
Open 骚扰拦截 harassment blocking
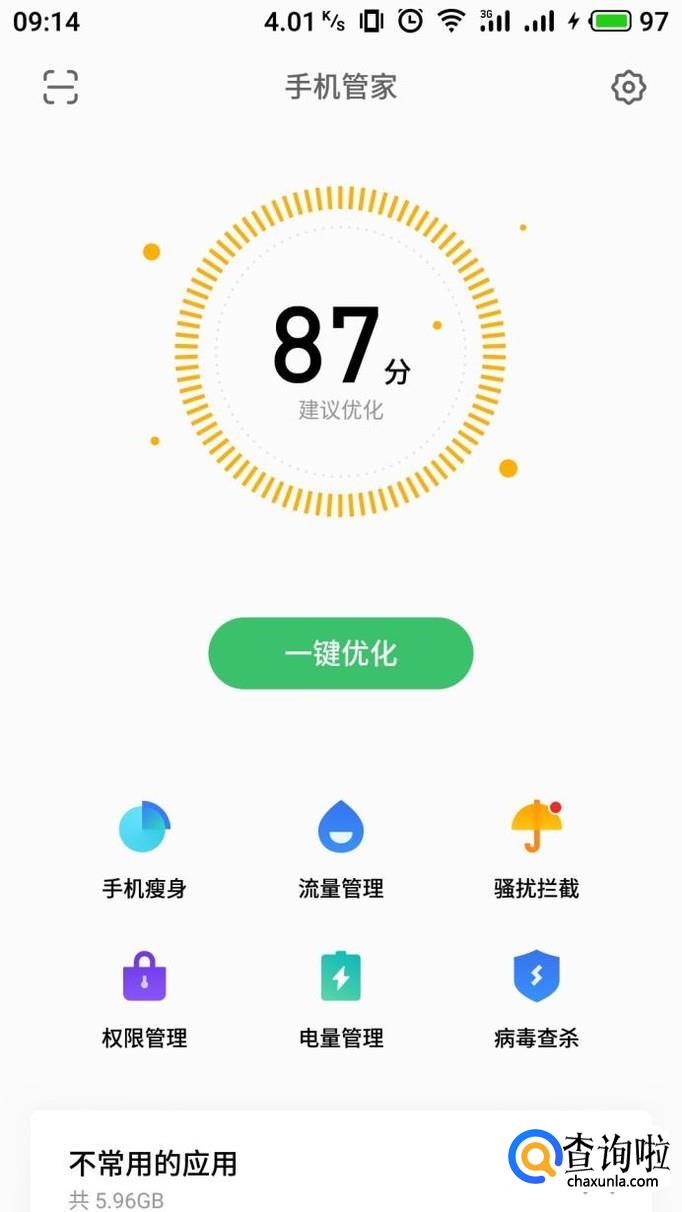[x=536, y=848]
